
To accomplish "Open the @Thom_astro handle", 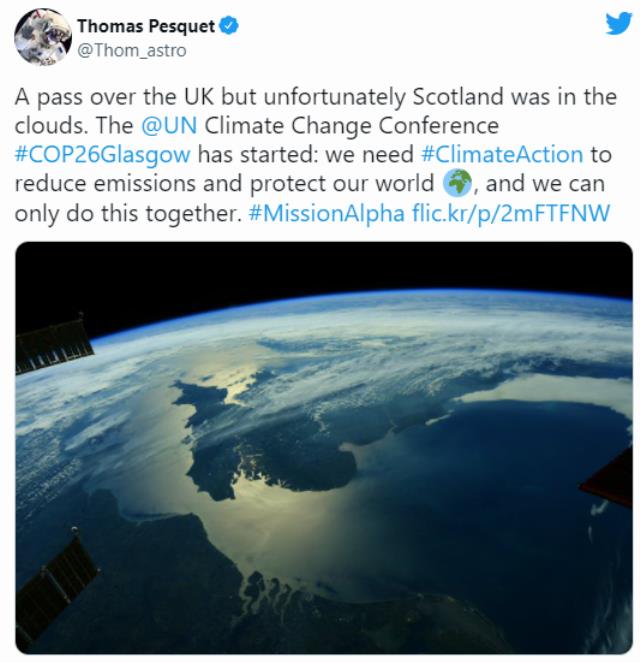I will click(x=131, y=49).
